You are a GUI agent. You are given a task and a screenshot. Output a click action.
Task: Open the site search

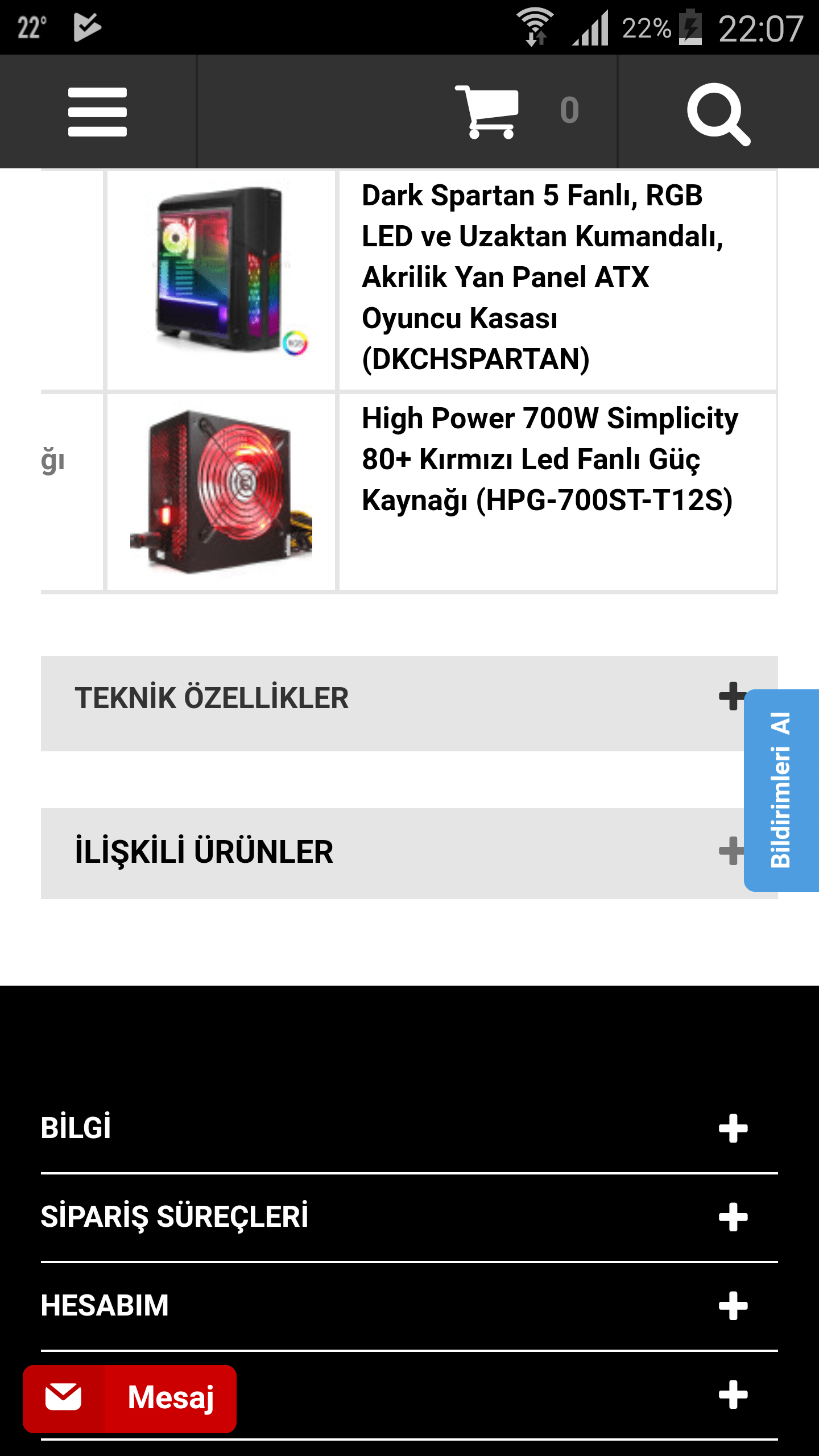719,111
